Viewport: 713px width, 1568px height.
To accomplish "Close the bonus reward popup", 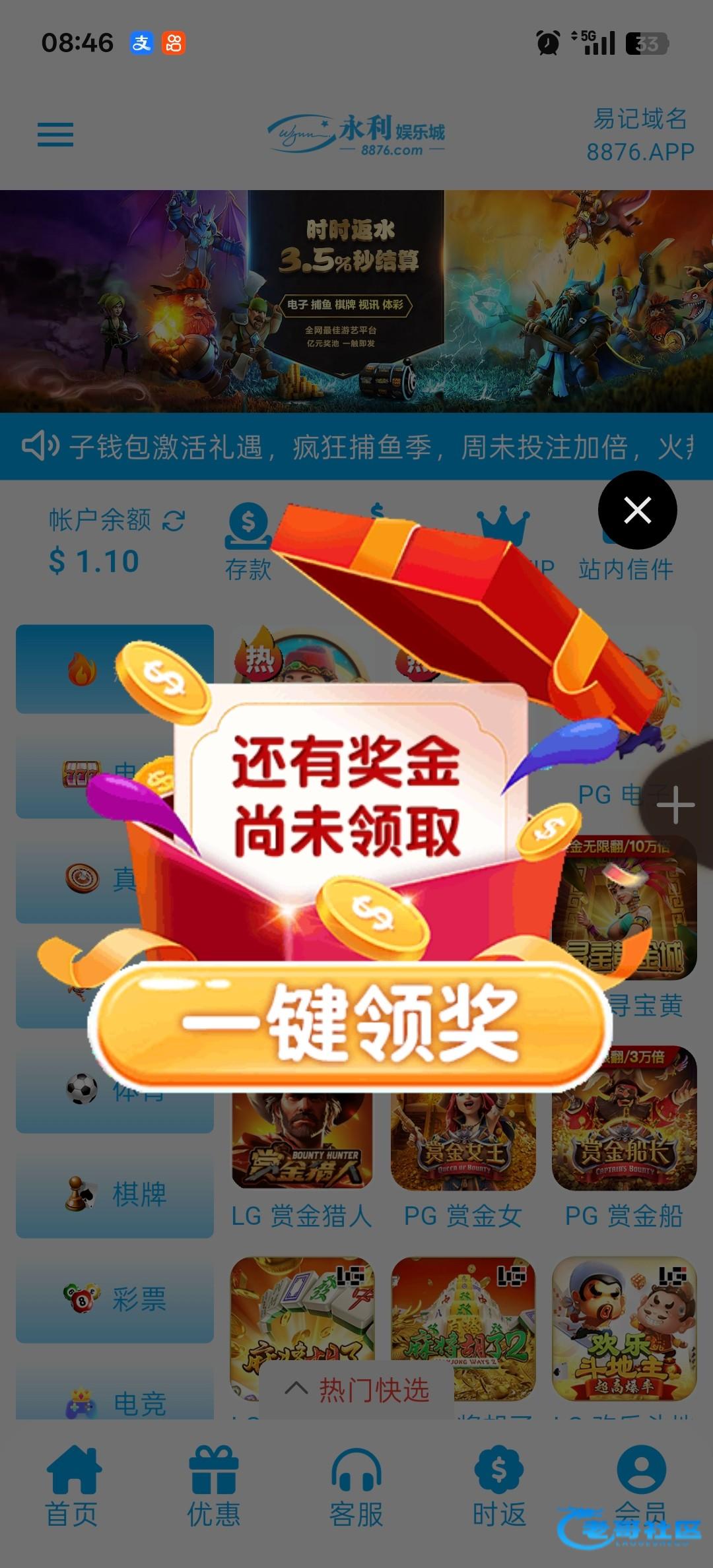I will pos(637,510).
